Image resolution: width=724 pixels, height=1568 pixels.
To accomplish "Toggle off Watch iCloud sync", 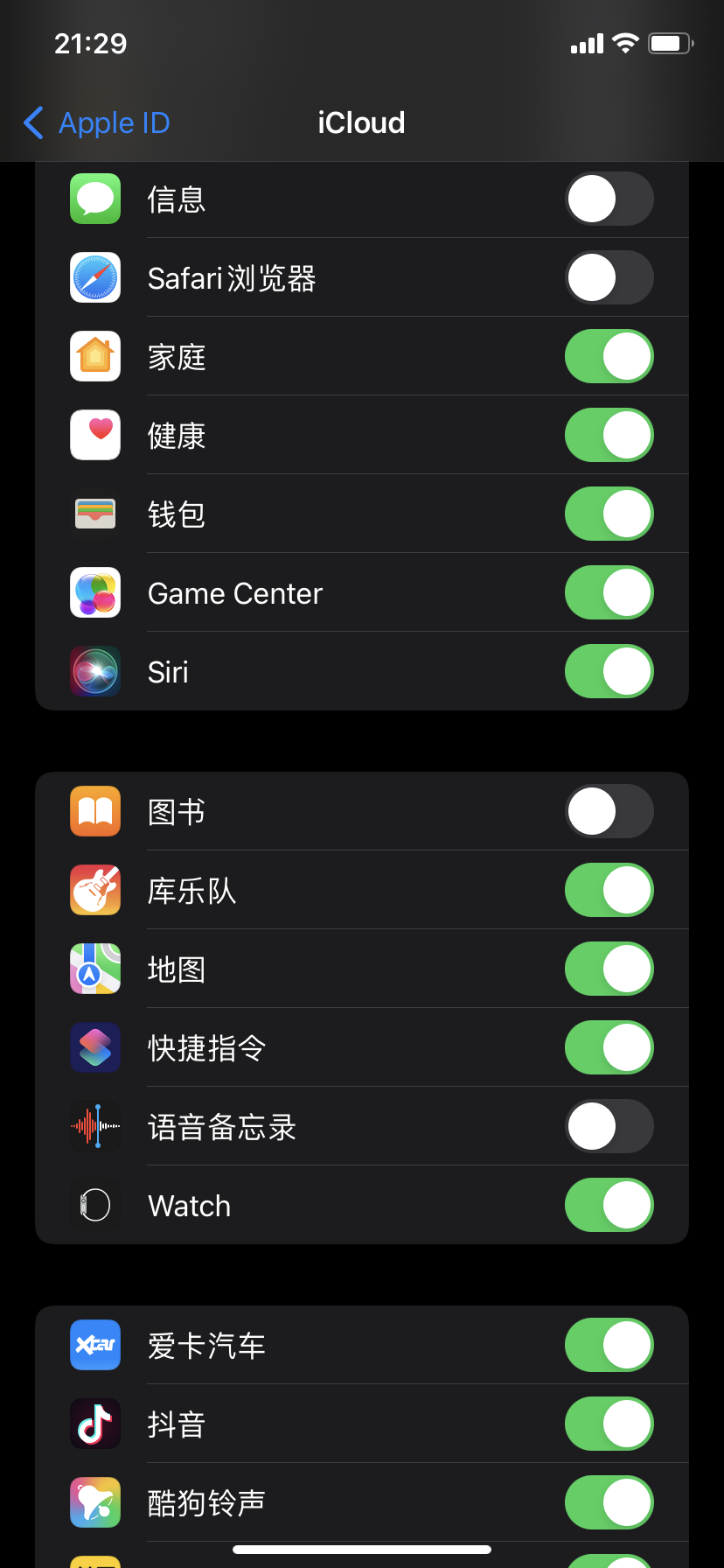I will pyautogui.click(x=609, y=1206).
